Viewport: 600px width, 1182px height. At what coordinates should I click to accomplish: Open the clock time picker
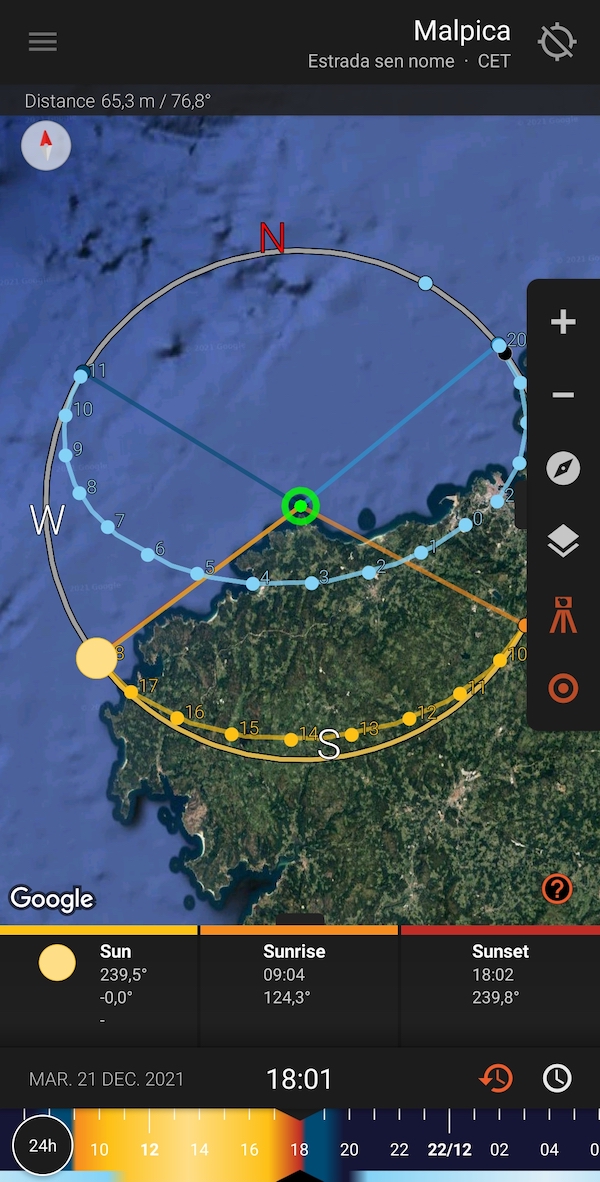pos(557,1078)
